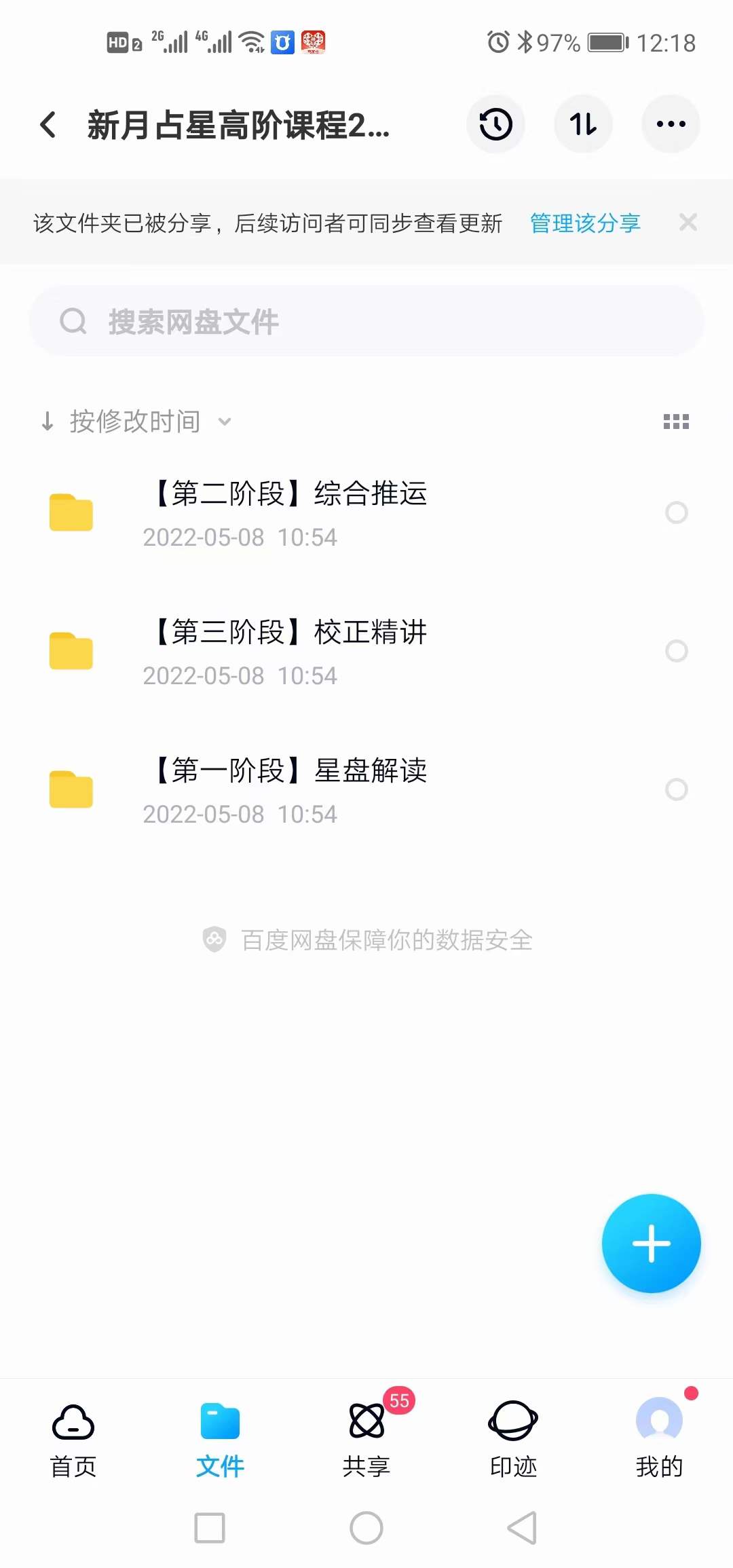733x1568 pixels.
Task: Tap the floating plus upload button
Action: [650, 1242]
